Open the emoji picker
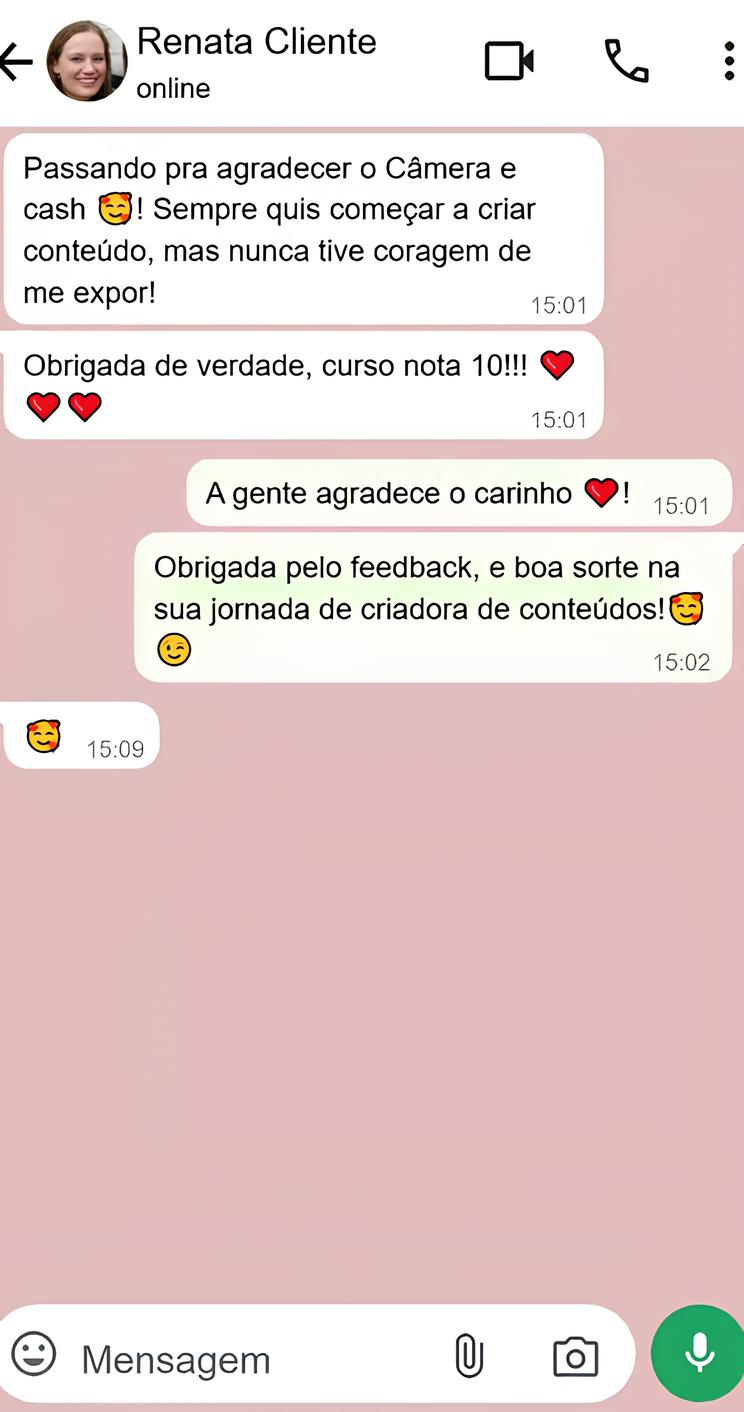 pyautogui.click(x=34, y=1355)
